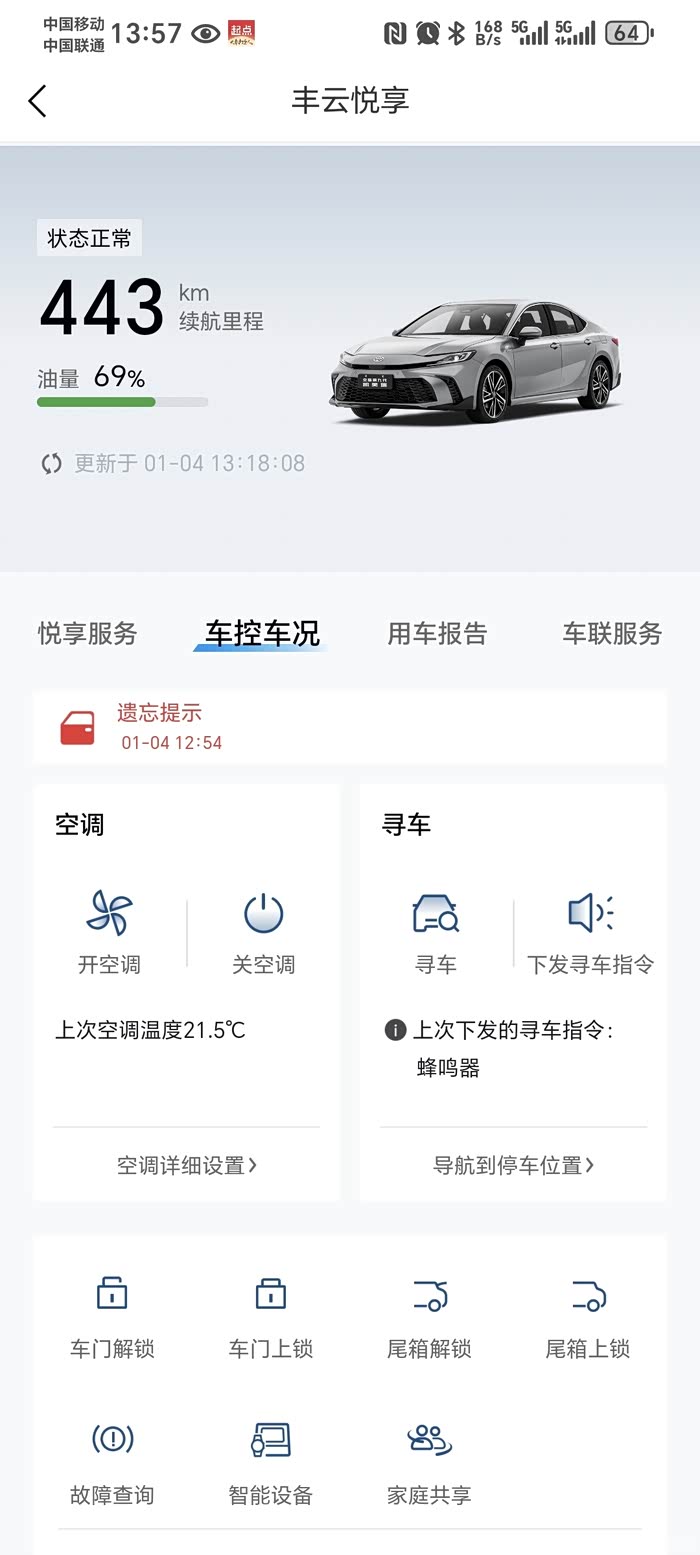Send the 下发寻车指令 command
Image resolution: width=700 pixels, height=1555 pixels.
point(590,932)
